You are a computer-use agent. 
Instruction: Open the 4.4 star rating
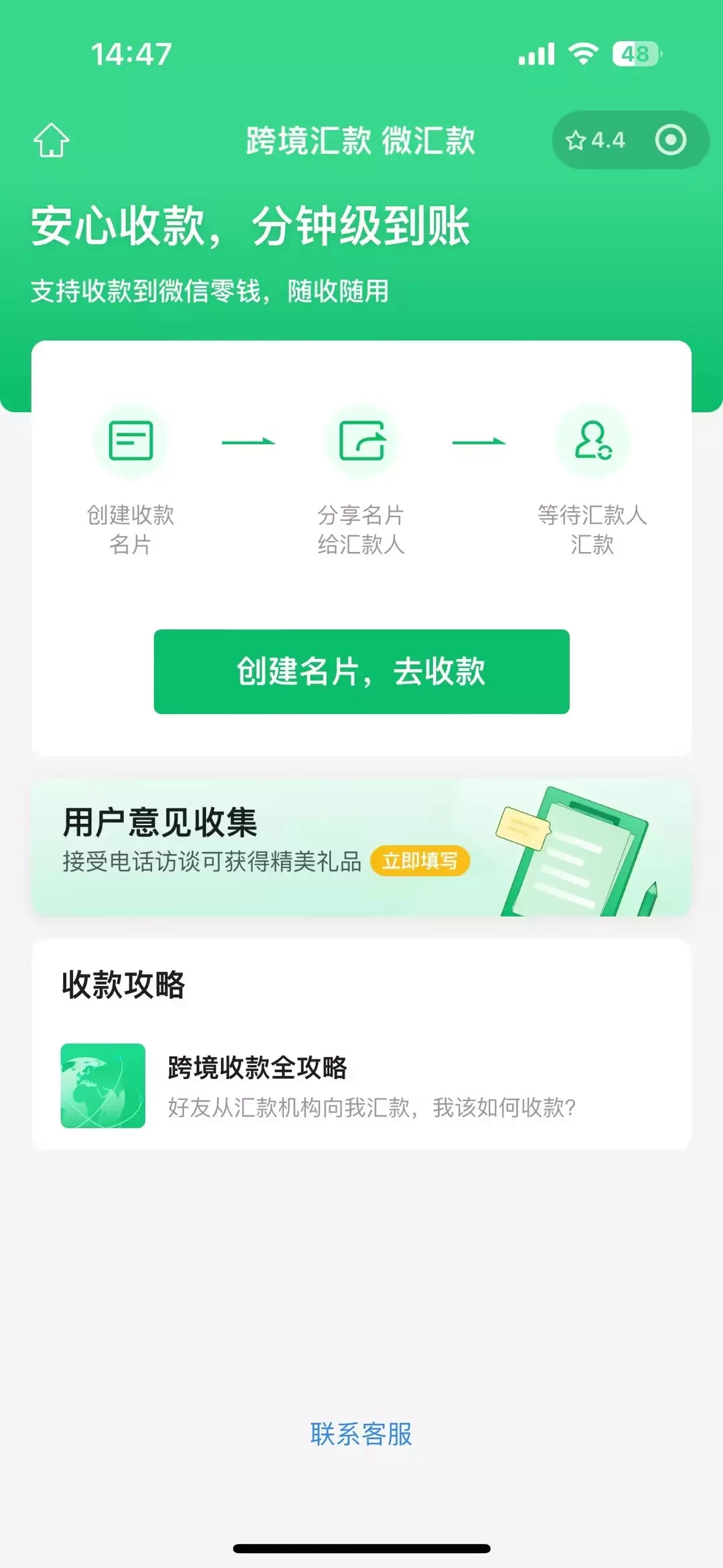595,141
